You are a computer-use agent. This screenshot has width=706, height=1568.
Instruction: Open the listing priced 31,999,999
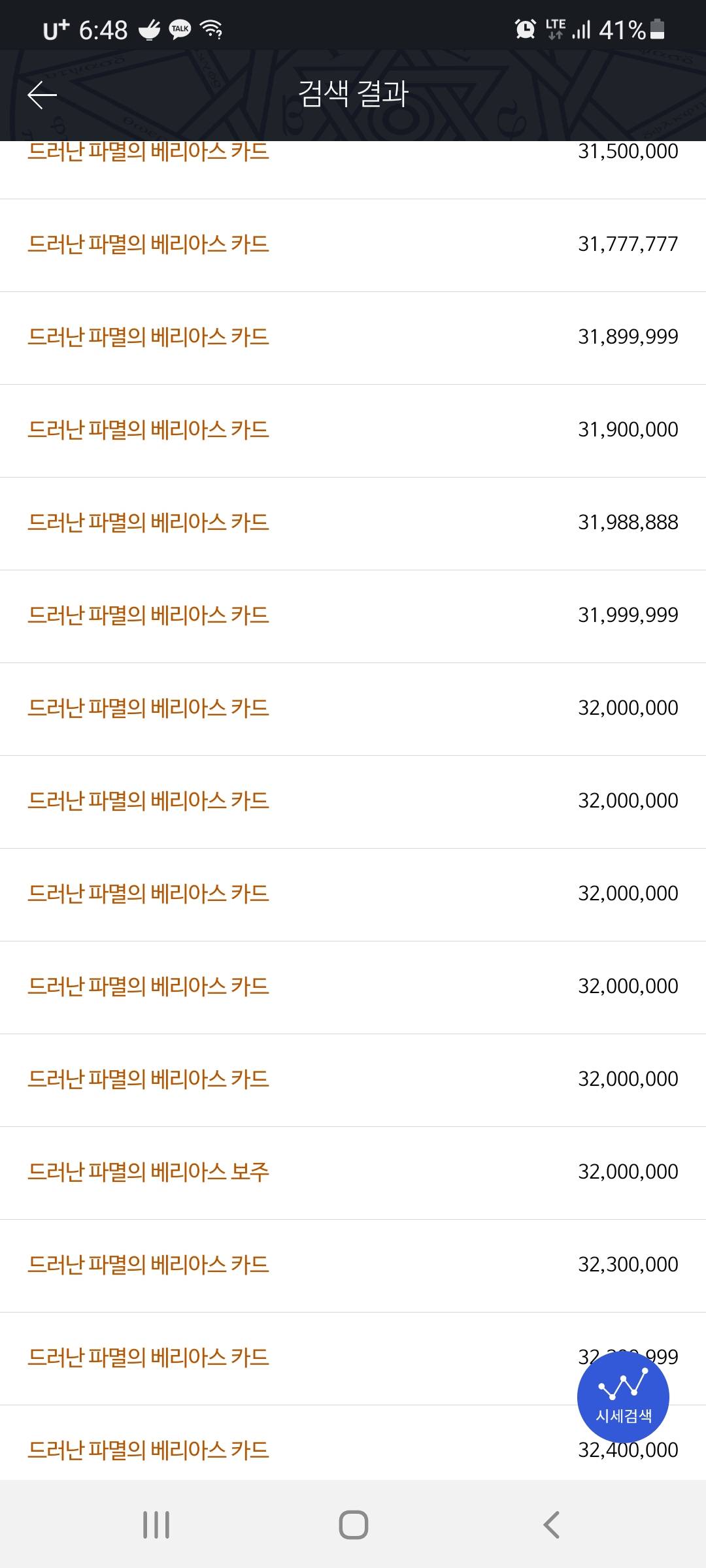[x=353, y=617]
